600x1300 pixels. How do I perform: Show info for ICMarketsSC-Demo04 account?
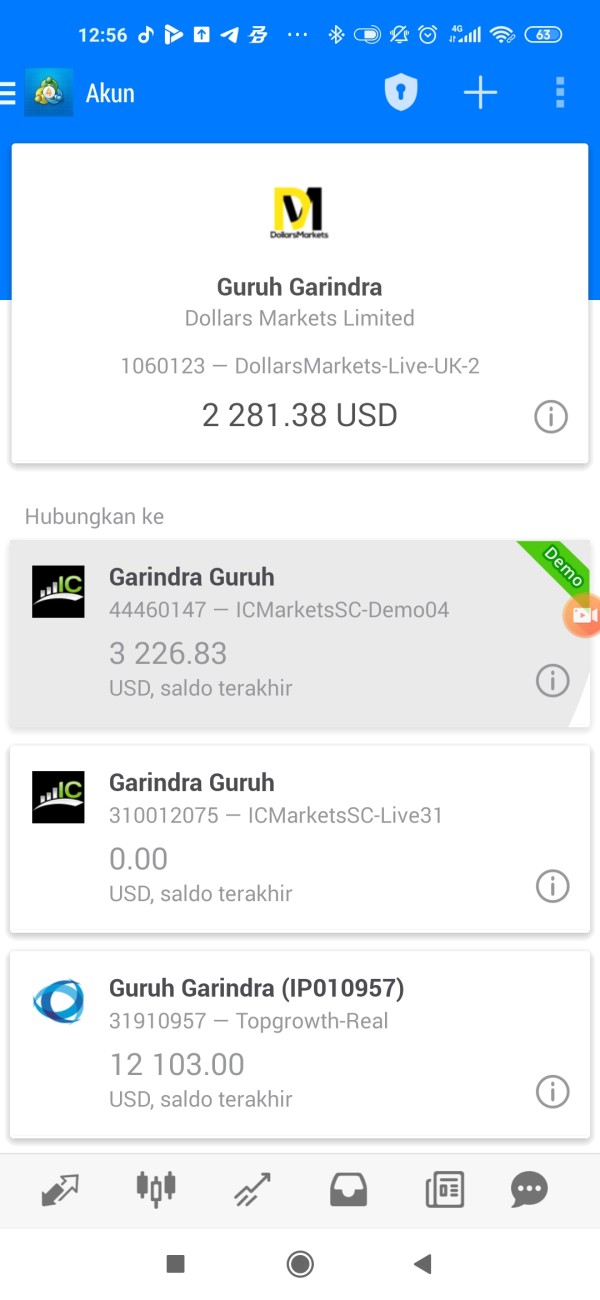click(x=552, y=680)
